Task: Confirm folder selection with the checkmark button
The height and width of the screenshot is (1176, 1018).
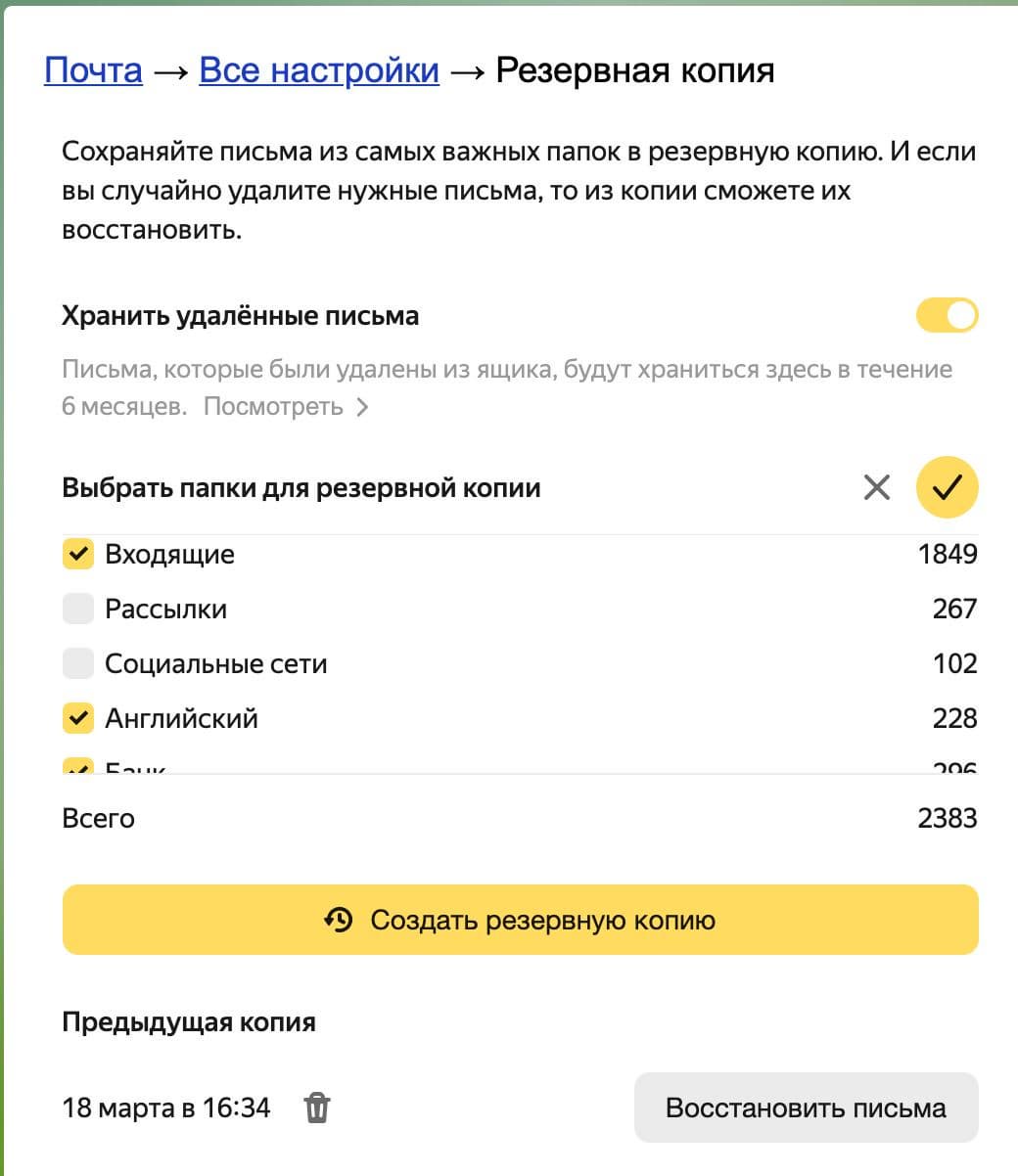Action: click(x=947, y=487)
